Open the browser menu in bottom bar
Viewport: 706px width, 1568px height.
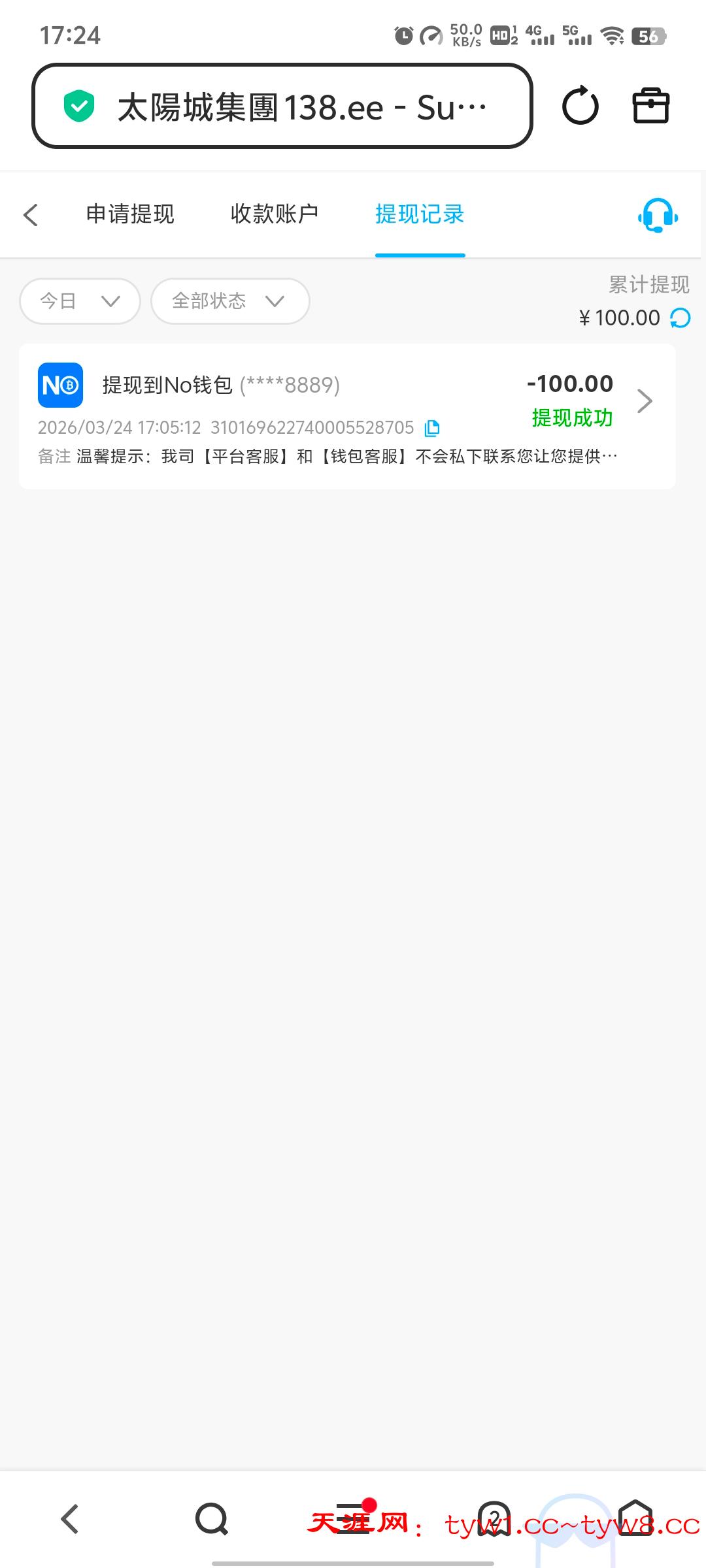[x=354, y=1518]
